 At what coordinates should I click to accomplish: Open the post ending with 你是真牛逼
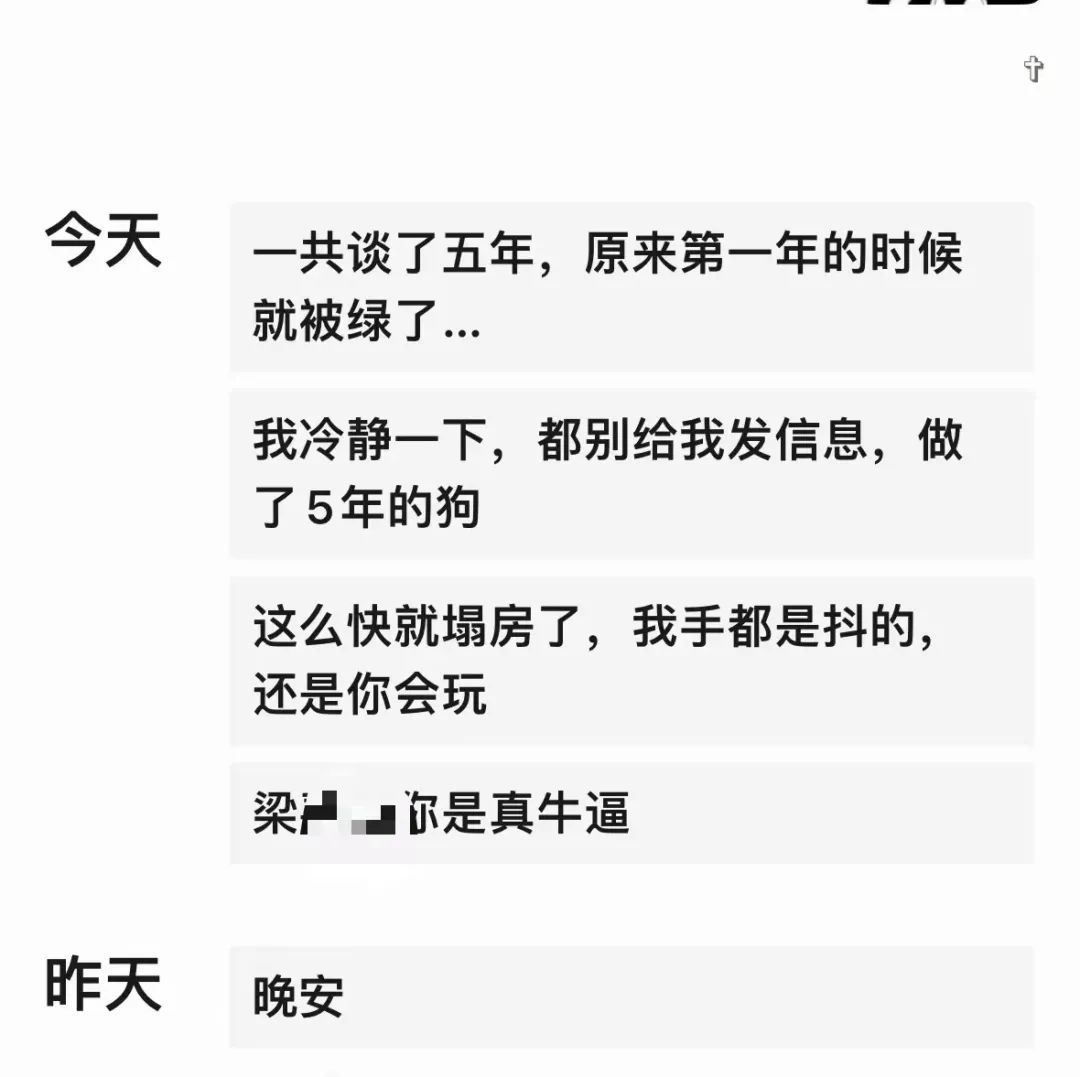631,814
